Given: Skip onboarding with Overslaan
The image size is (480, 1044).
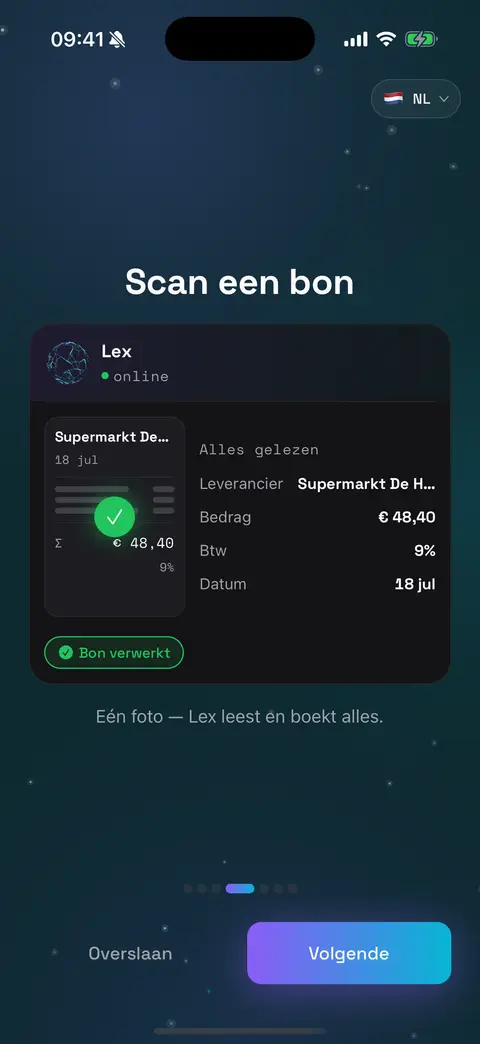Looking at the screenshot, I should tap(130, 953).
